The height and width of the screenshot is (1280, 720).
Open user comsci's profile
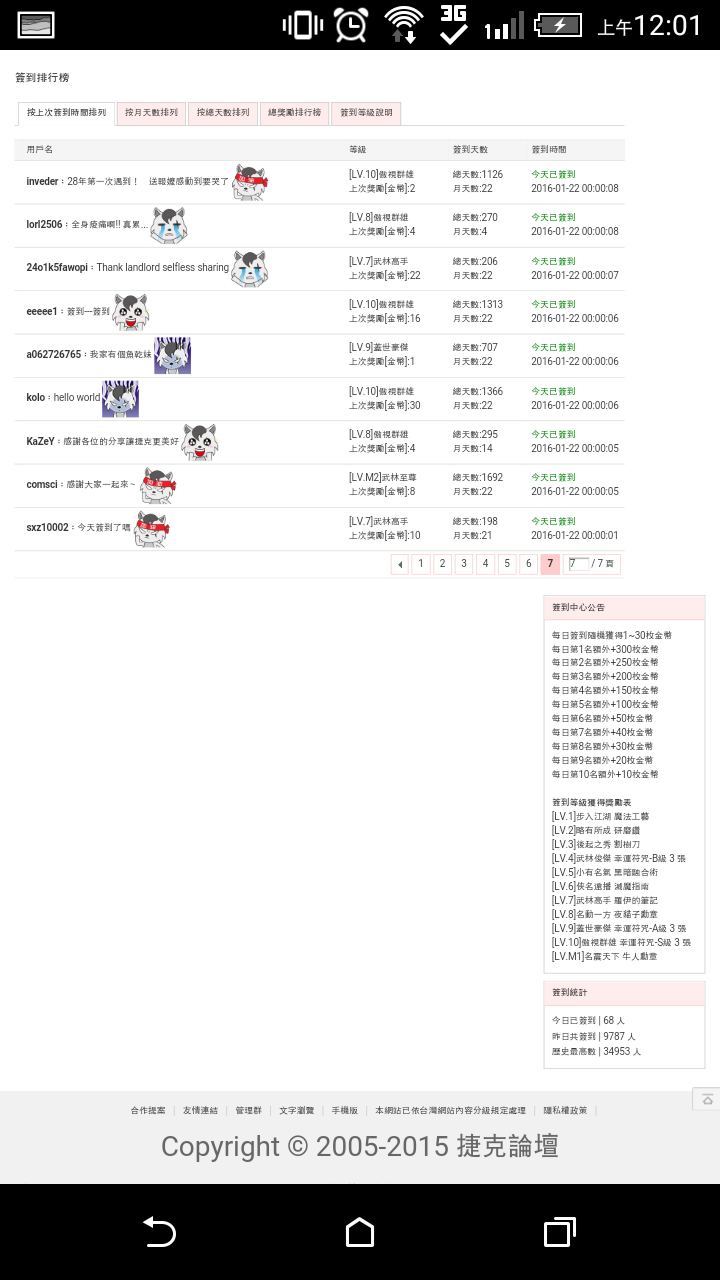click(42, 485)
